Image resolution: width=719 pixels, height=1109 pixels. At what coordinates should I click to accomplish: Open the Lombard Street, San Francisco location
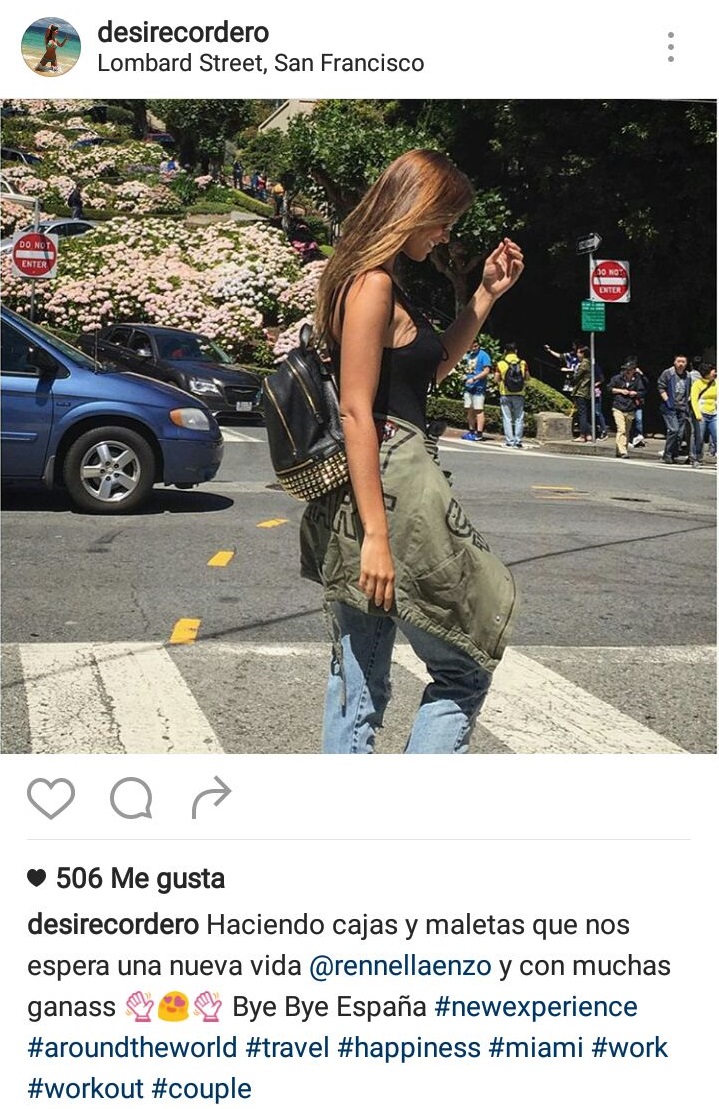click(260, 63)
